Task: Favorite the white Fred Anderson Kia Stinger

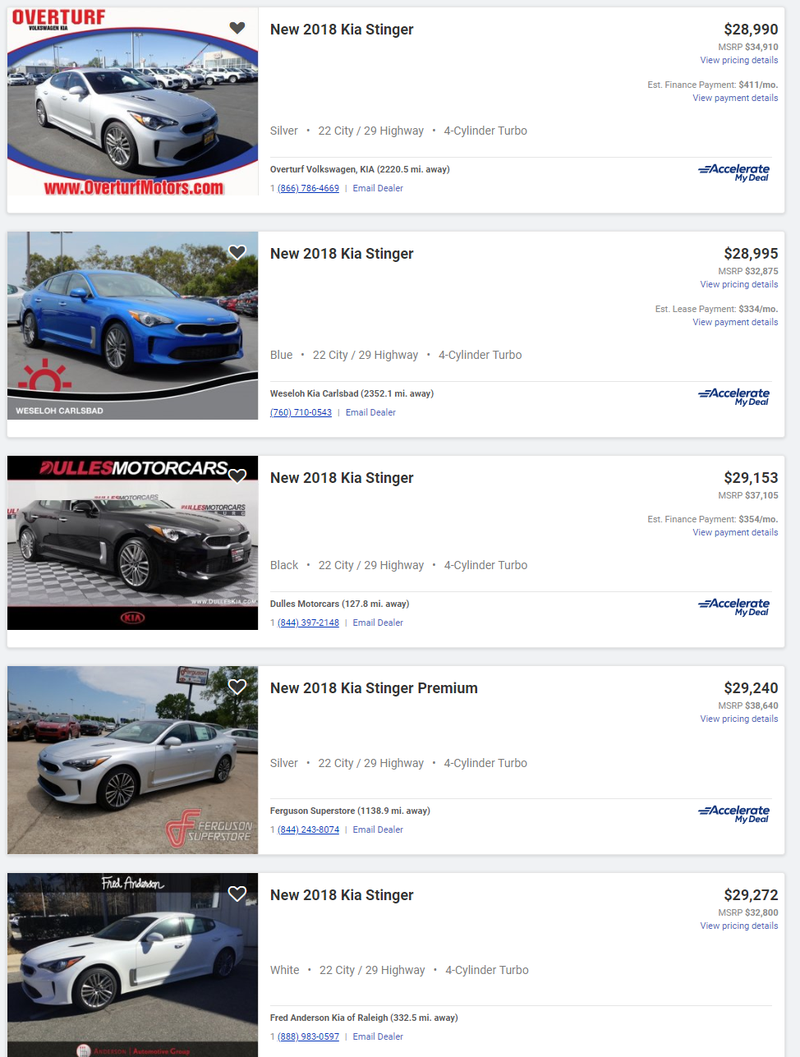Action: point(237,894)
